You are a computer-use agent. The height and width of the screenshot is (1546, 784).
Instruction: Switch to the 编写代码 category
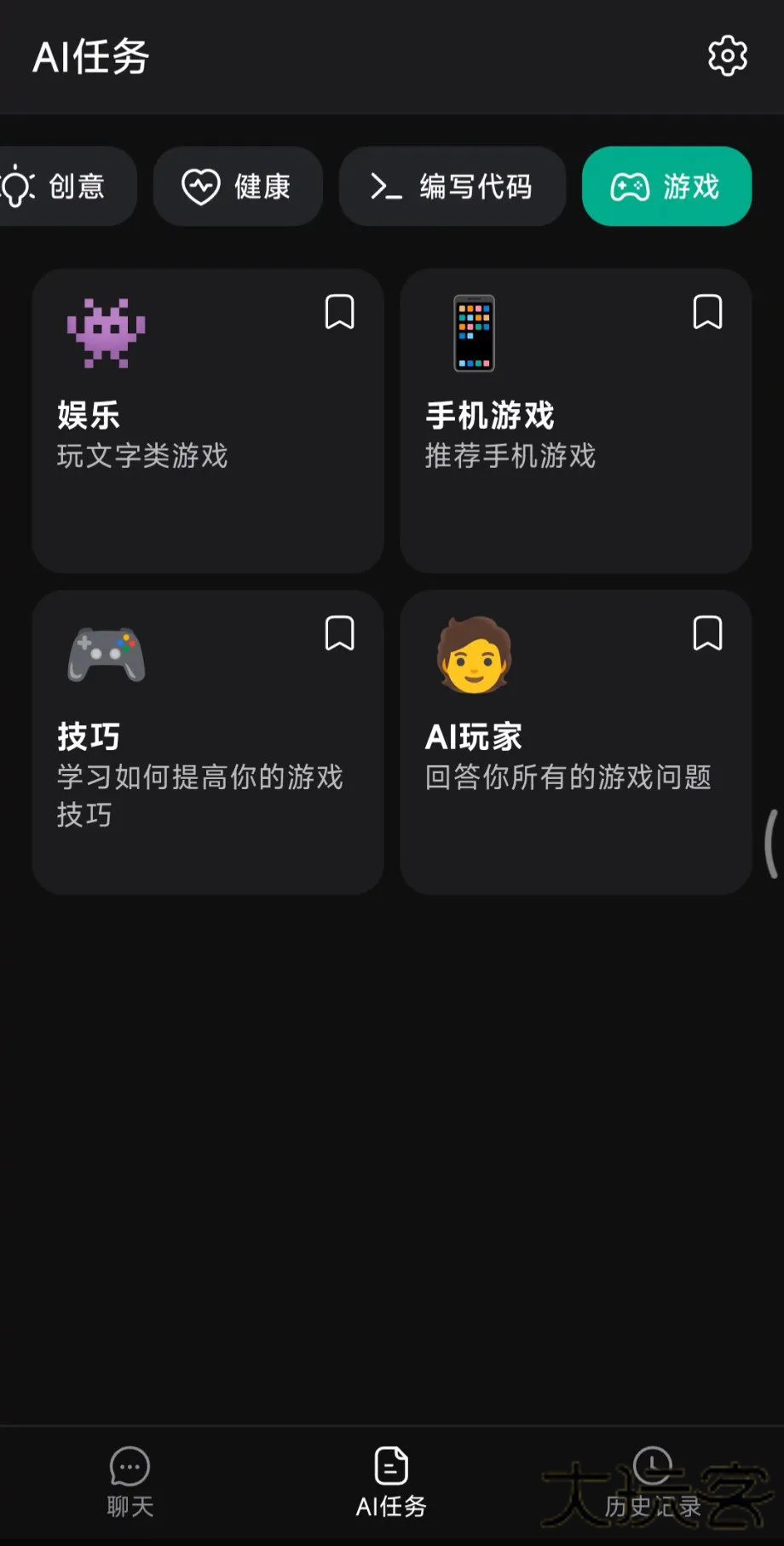pyautogui.click(x=452, y=187)
